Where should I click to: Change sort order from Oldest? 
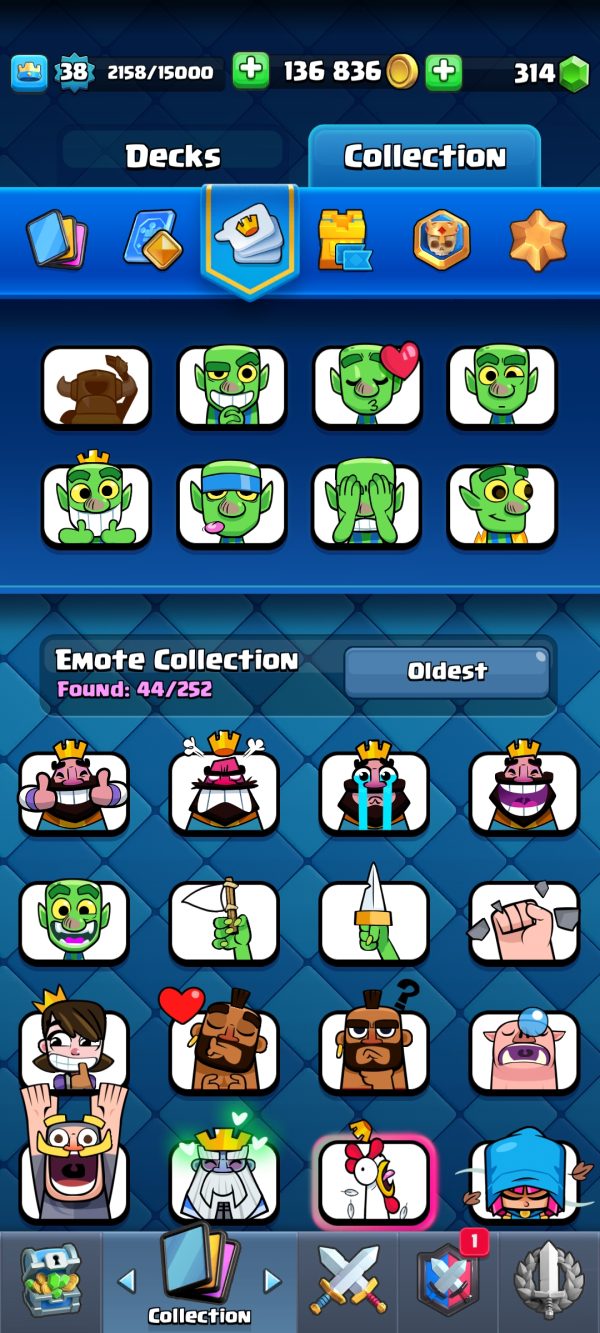(x=447, y=671)
